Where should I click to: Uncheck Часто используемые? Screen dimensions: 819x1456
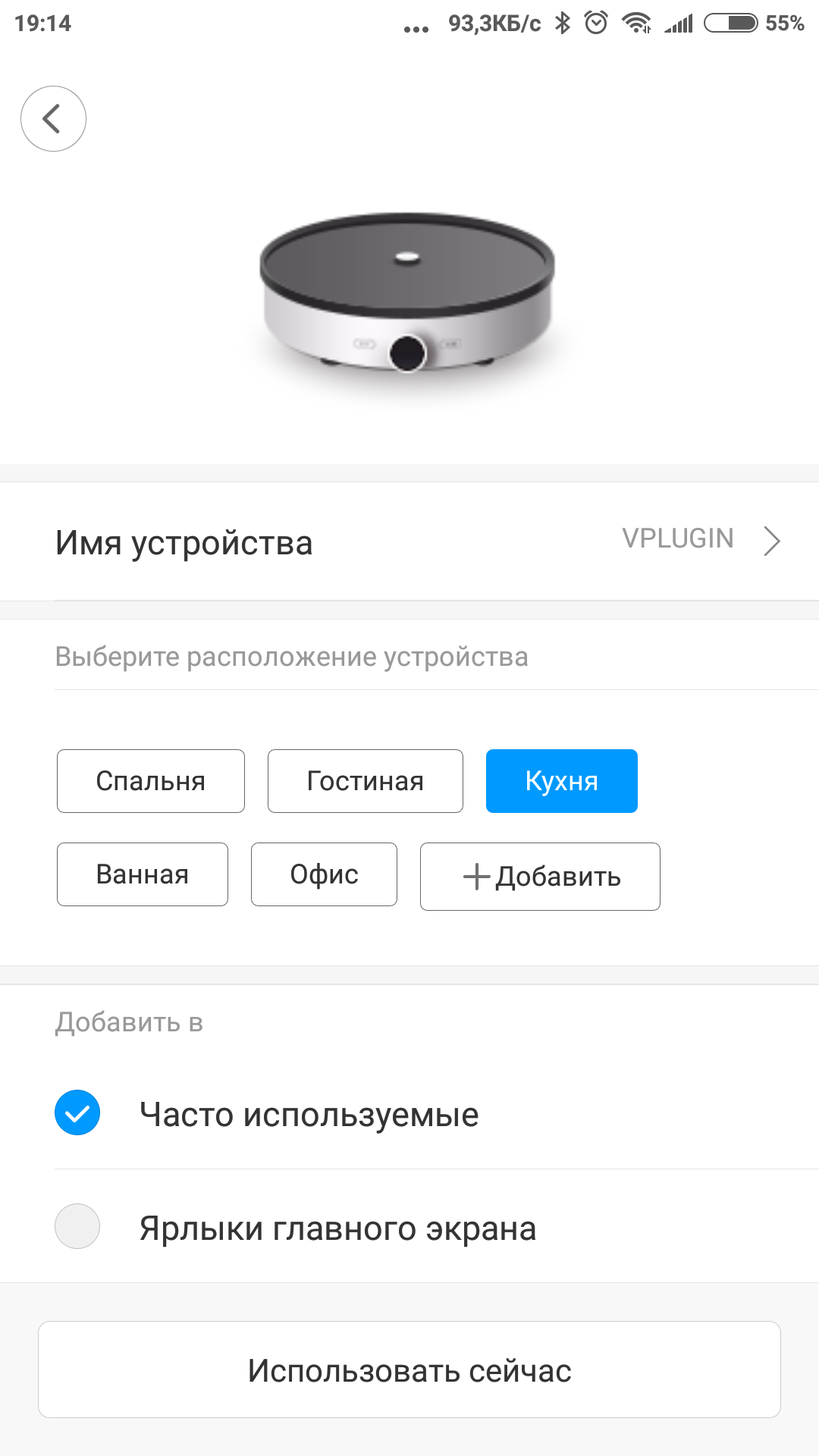pos(77,1112)
